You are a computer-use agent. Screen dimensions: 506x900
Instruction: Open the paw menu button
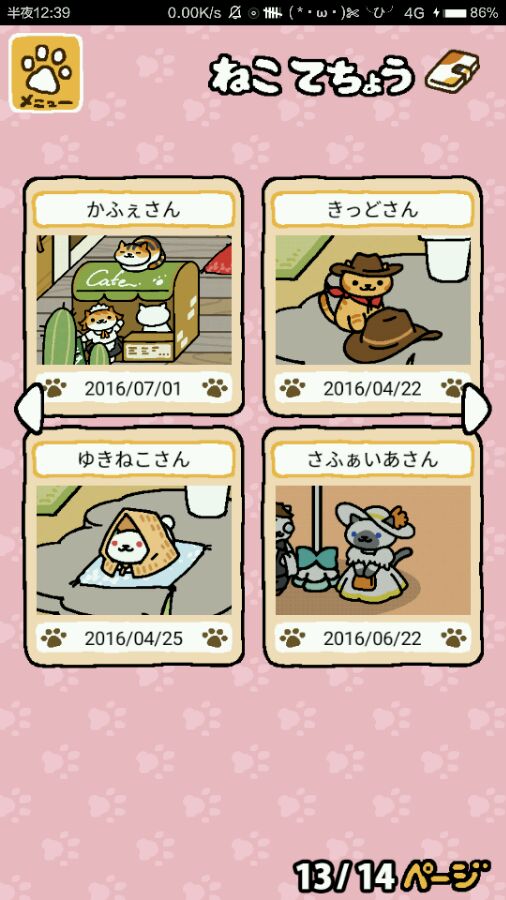click(46, 73)
